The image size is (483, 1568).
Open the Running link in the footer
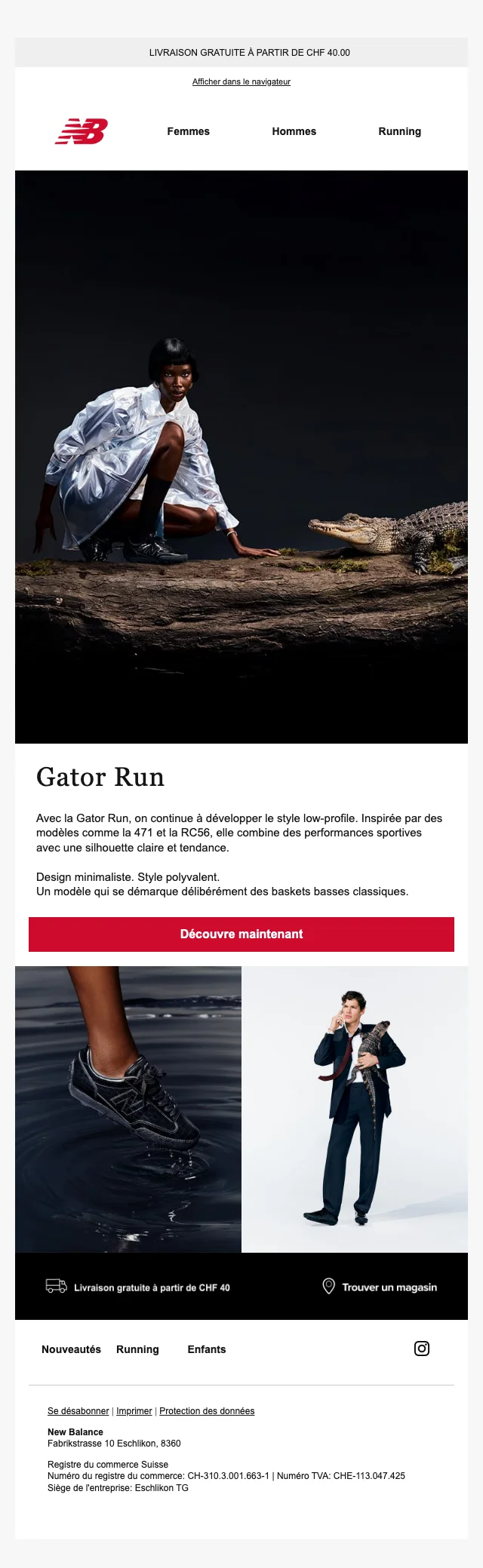(137, 1349)
